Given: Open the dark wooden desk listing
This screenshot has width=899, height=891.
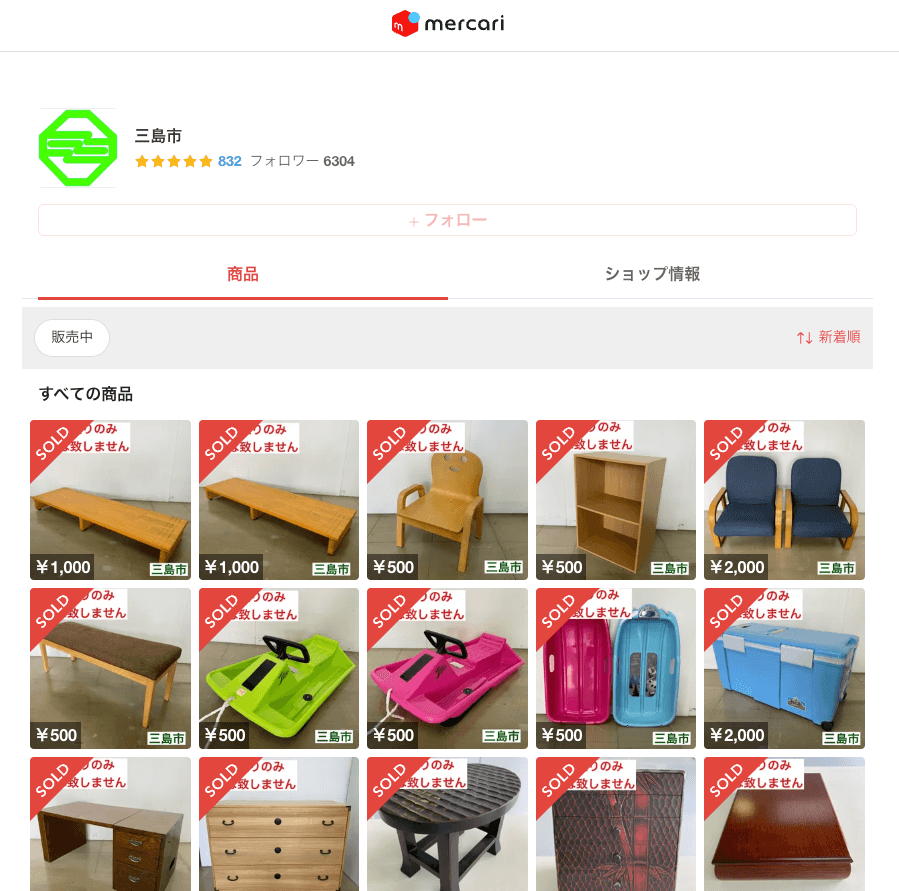Looking at the screenshot, I should 110,830.
